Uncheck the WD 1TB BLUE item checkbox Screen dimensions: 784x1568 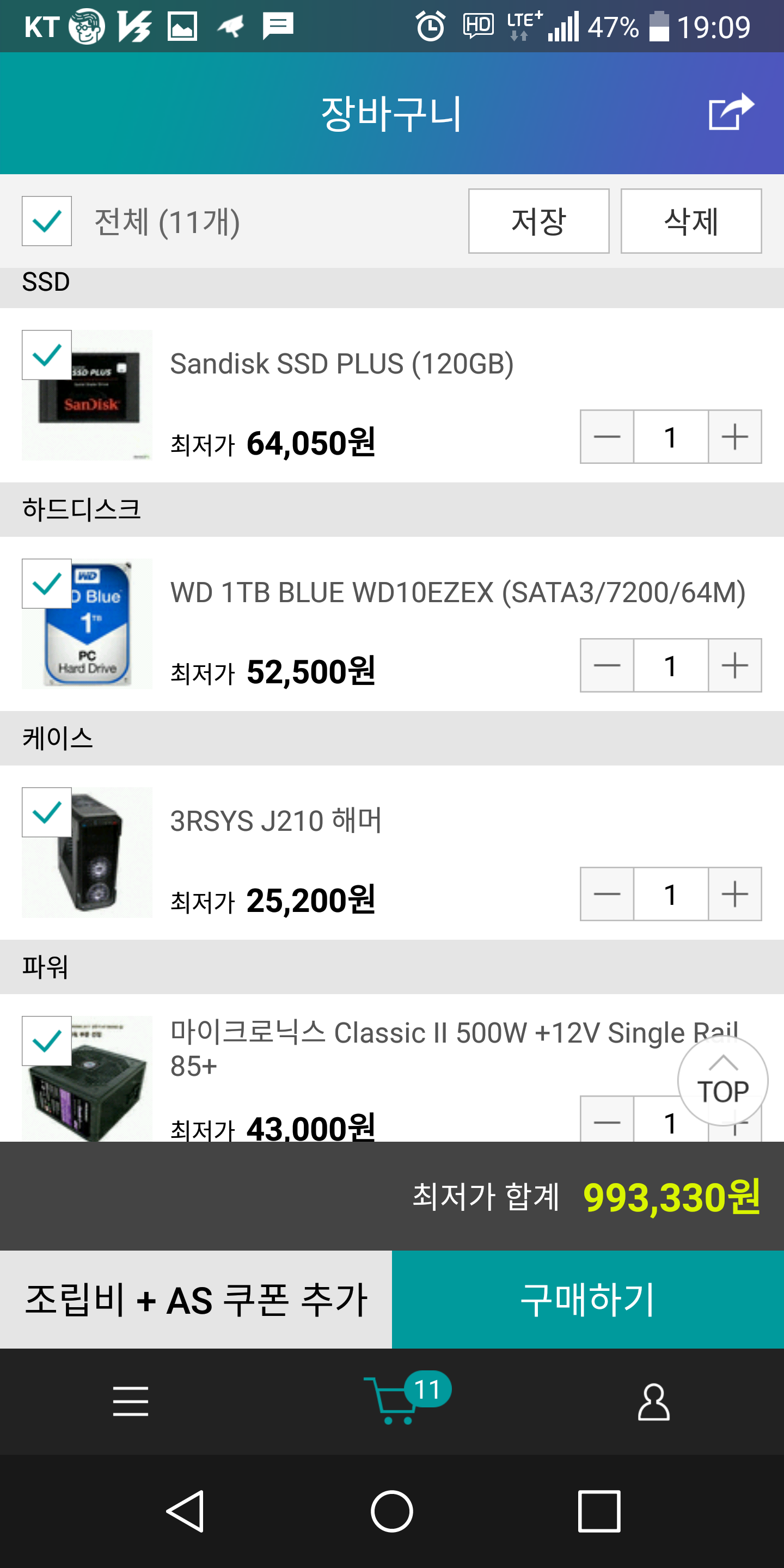(47, 584)
